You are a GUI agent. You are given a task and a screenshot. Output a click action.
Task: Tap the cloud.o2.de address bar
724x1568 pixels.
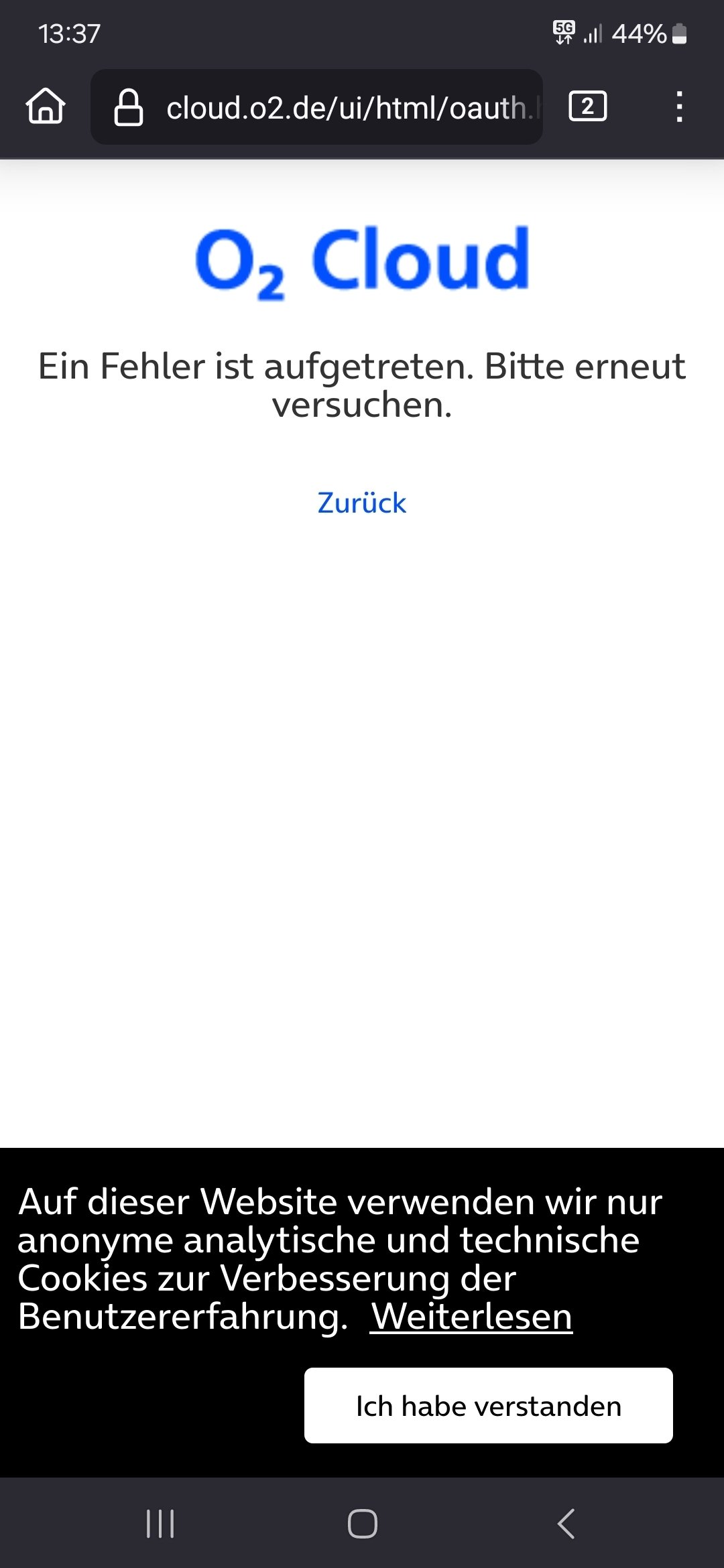[x=316, y=107]
